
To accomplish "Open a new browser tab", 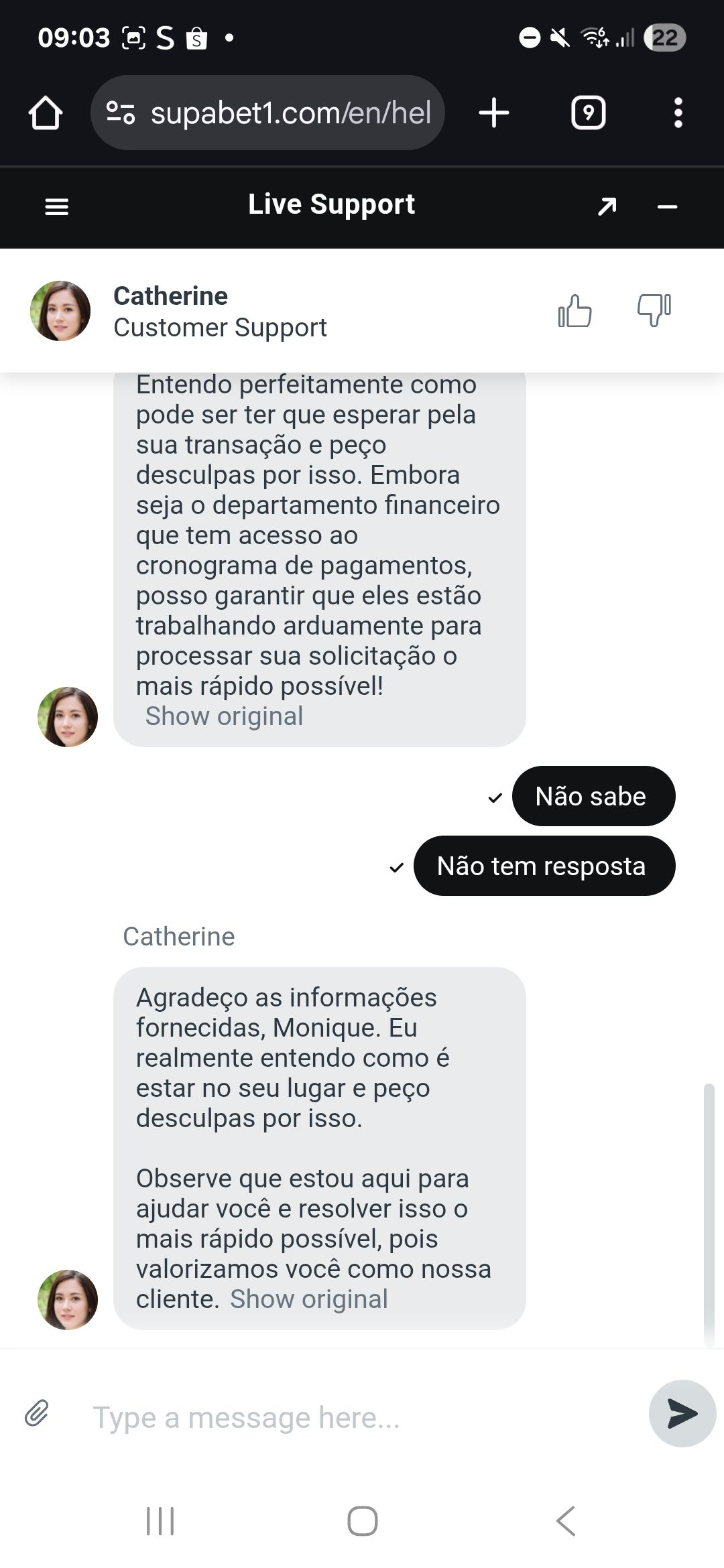I will pos(493,112).
